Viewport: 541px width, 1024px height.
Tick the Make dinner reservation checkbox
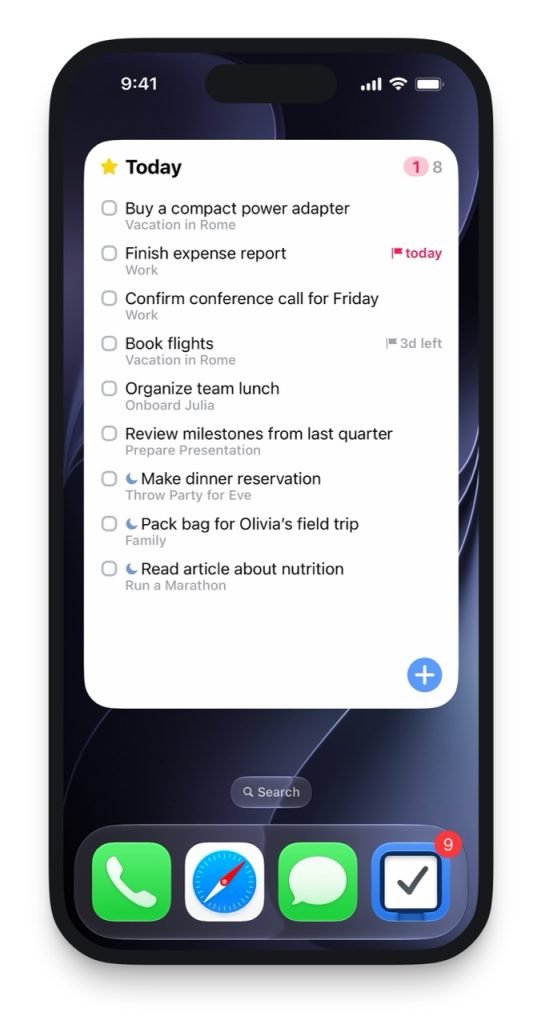[109, 479]
